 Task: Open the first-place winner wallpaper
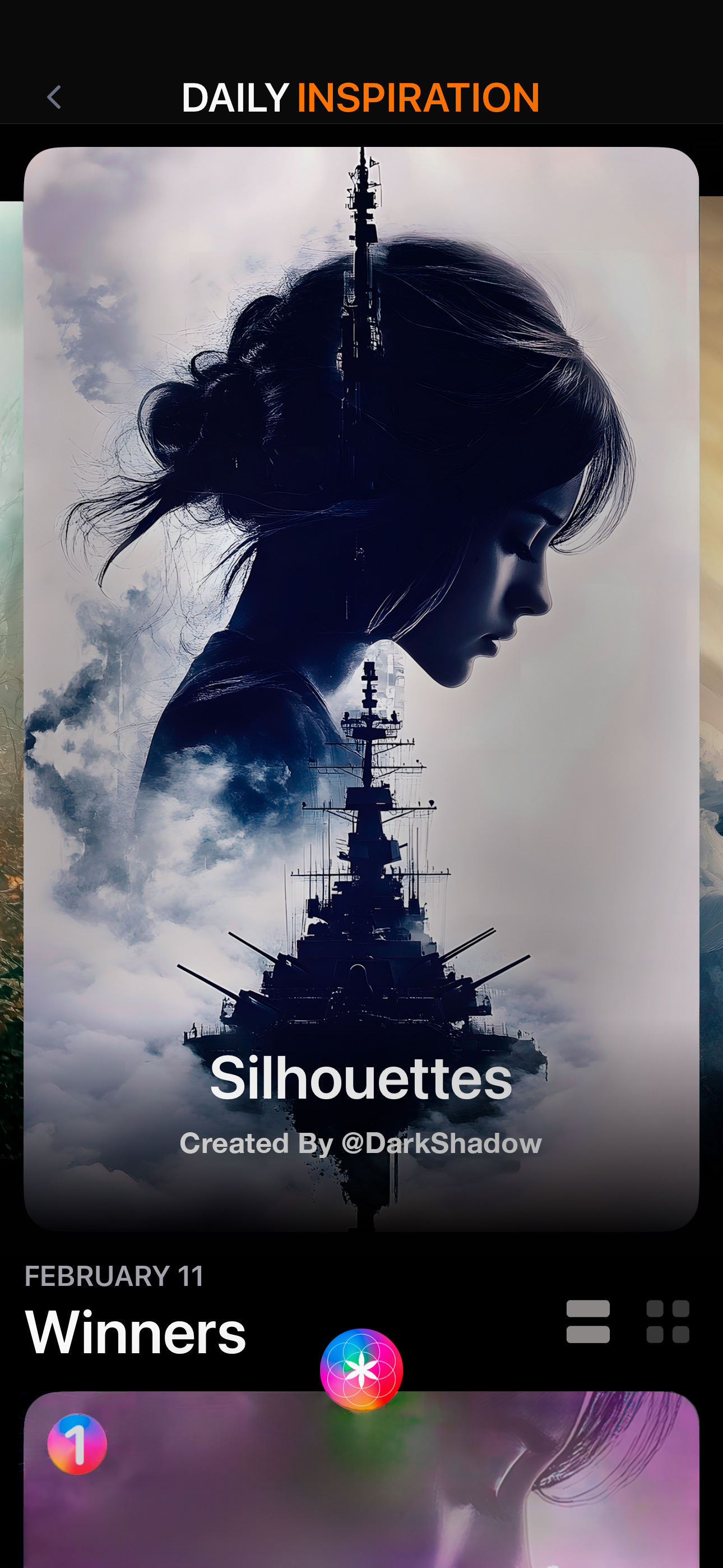[x=361, y=1491]
